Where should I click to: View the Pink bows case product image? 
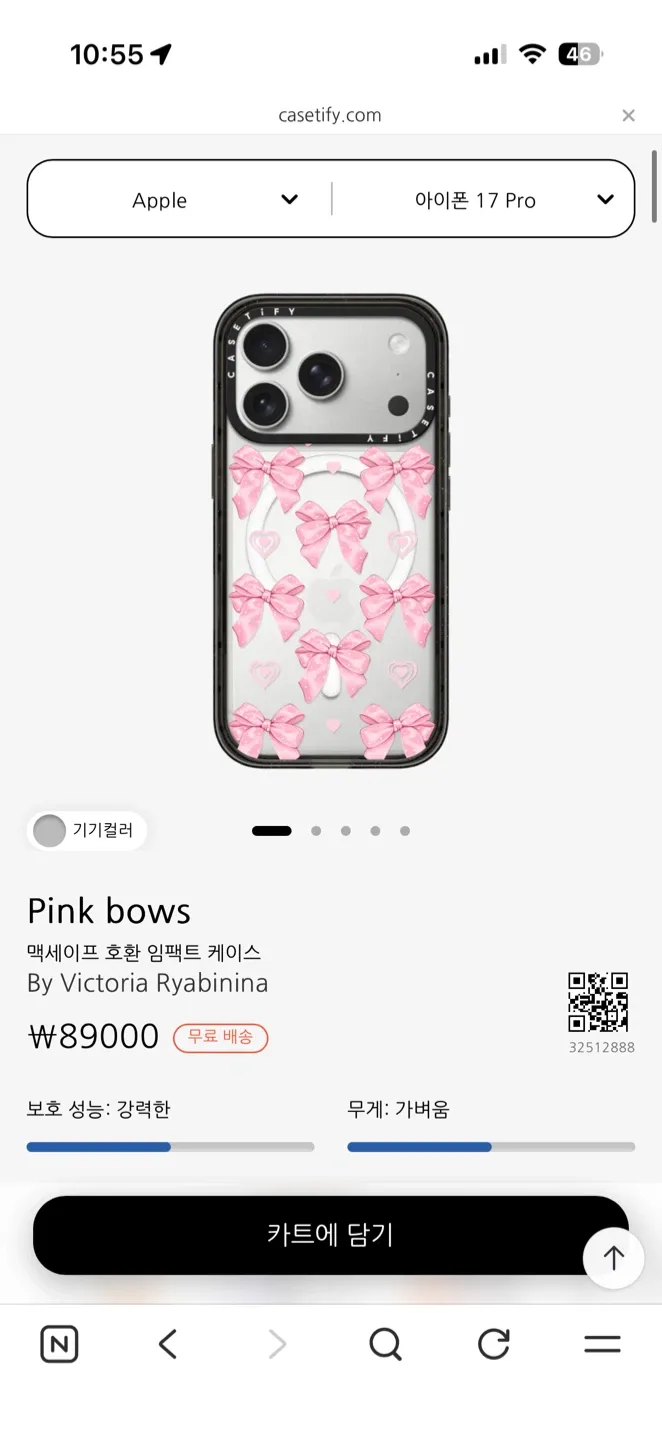pos(331,531)
